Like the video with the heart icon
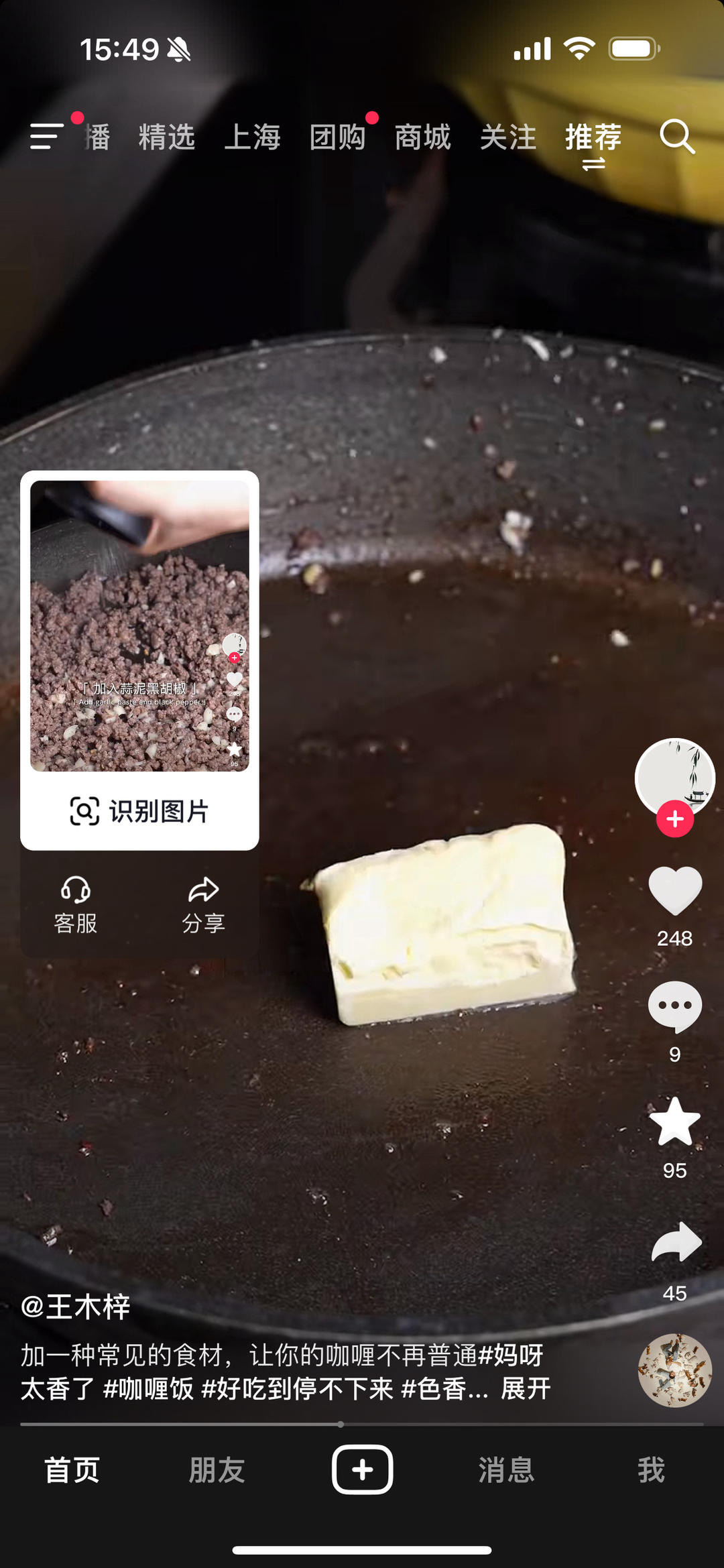This screenshot has height=1568, width=724. (675, 892)
